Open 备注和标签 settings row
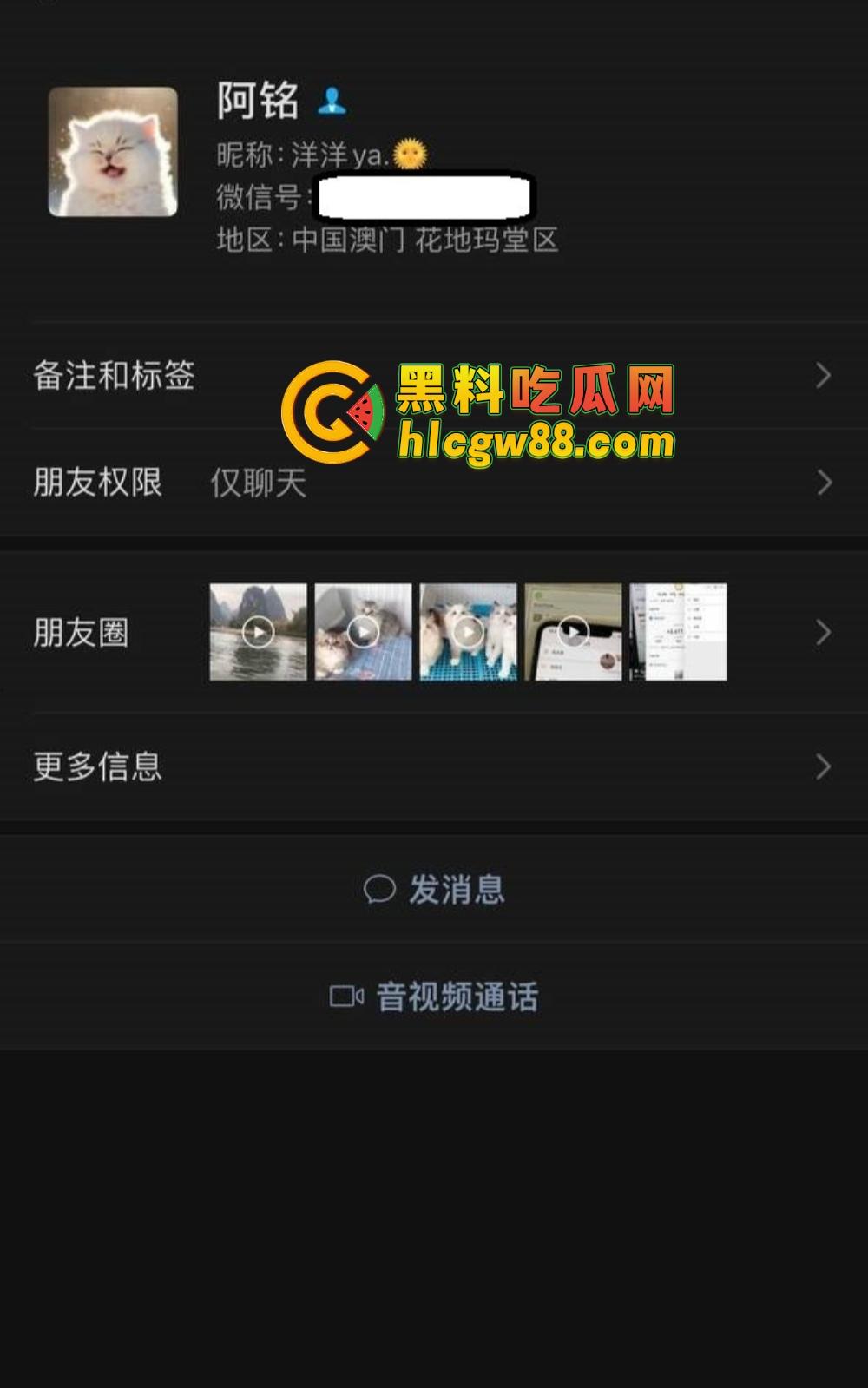868x1388 pixels. [x=115, y=376]
